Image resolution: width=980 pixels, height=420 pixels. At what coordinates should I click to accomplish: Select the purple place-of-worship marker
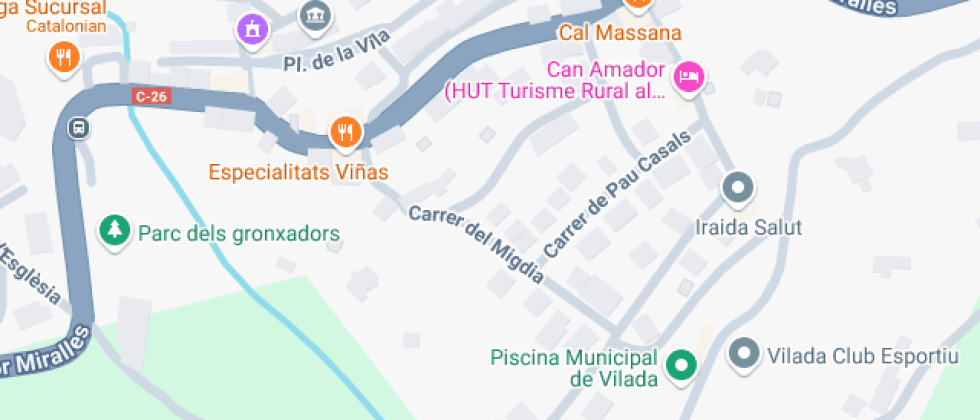[x=253, y=27]
